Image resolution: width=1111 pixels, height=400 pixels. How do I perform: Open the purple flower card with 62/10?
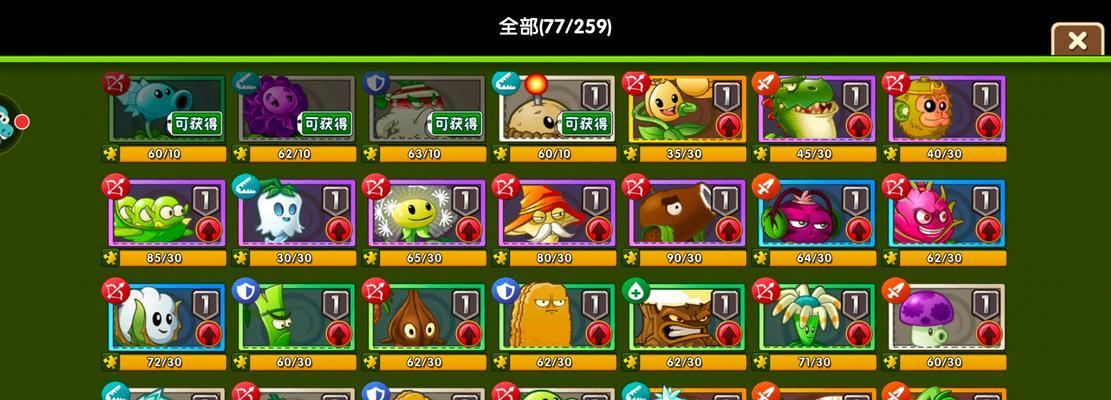click(x=296, y=110)
